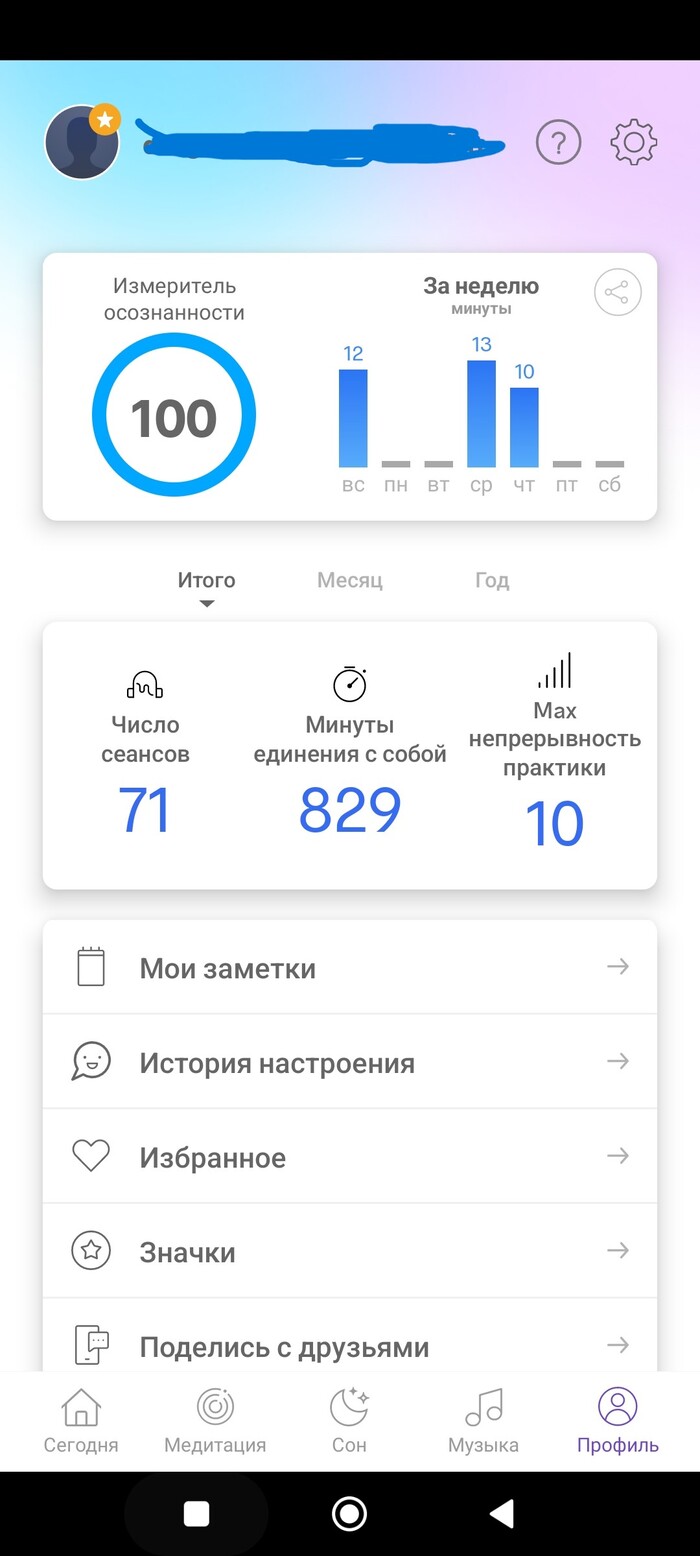Share weekly stats with the share icon
The image size is (700, 1556).
pyautogui.click(x=618, y=293)
